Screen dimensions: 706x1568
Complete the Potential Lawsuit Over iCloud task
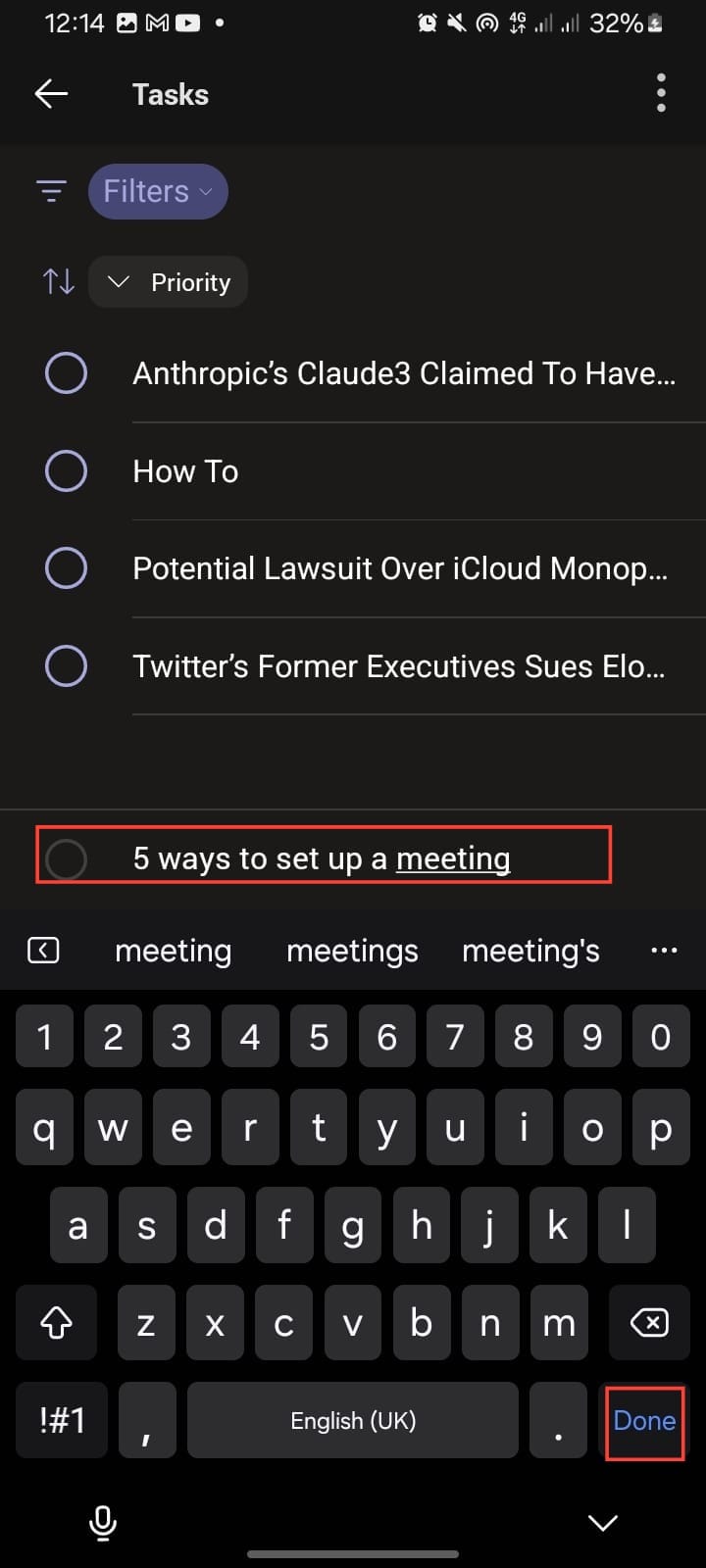click(x=66, y=568)
